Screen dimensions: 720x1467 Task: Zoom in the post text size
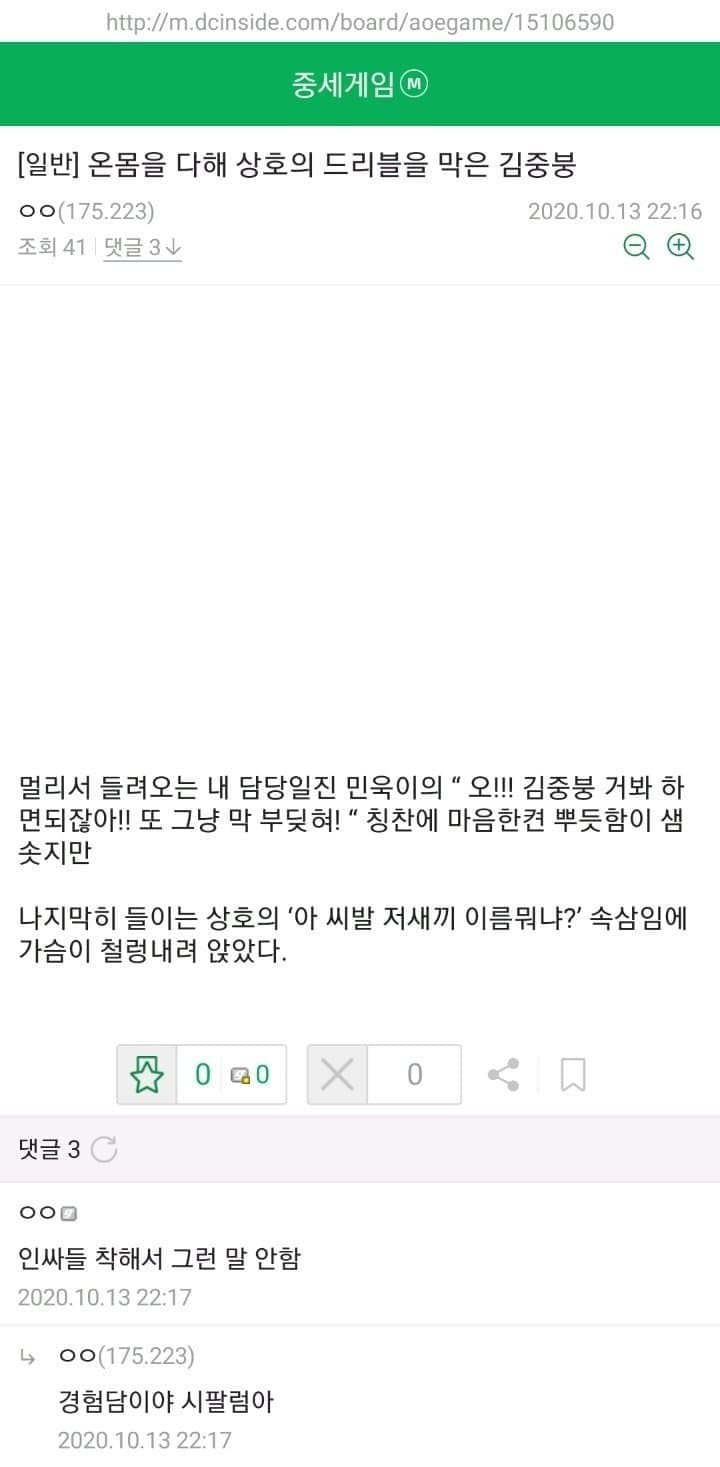pos(681,246)
